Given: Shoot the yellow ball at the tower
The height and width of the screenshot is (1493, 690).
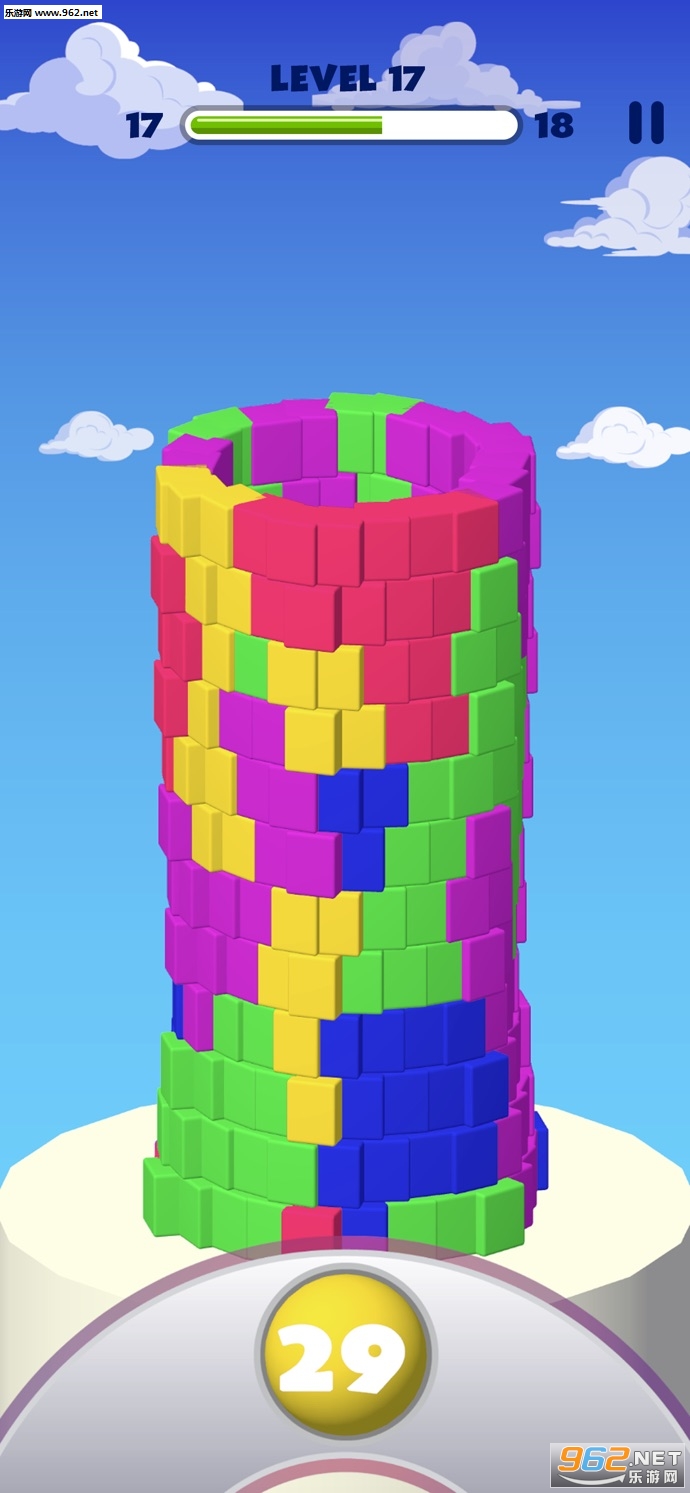Looking at the screenshot, I should click(x=345, y=1355).
